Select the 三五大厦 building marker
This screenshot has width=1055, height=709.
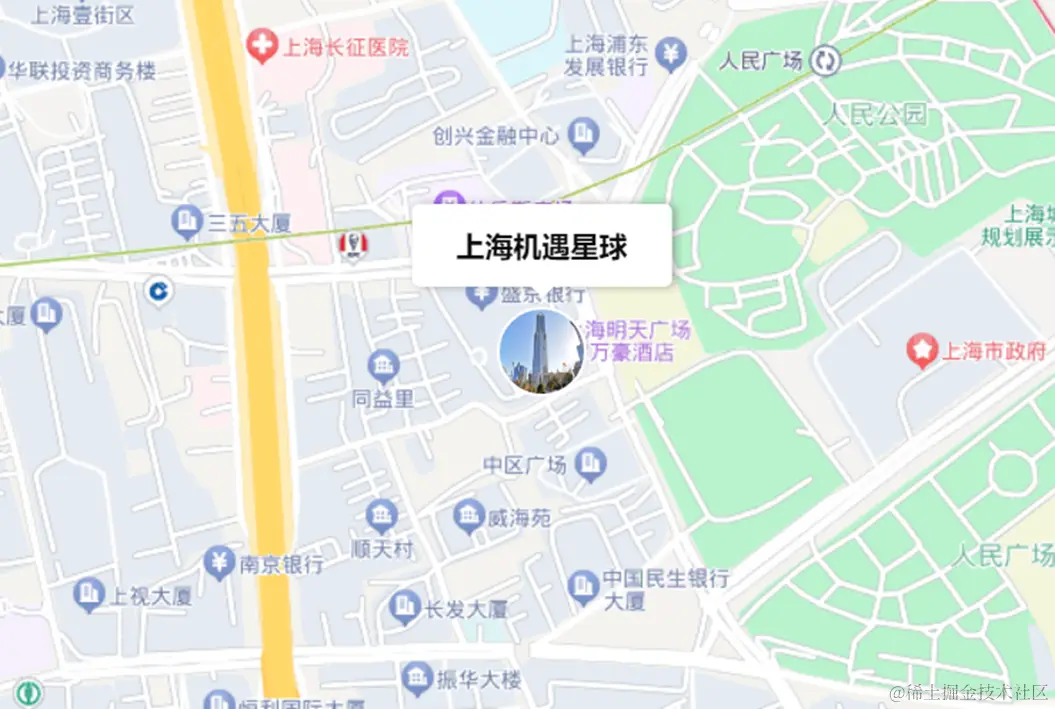(186, 221)
